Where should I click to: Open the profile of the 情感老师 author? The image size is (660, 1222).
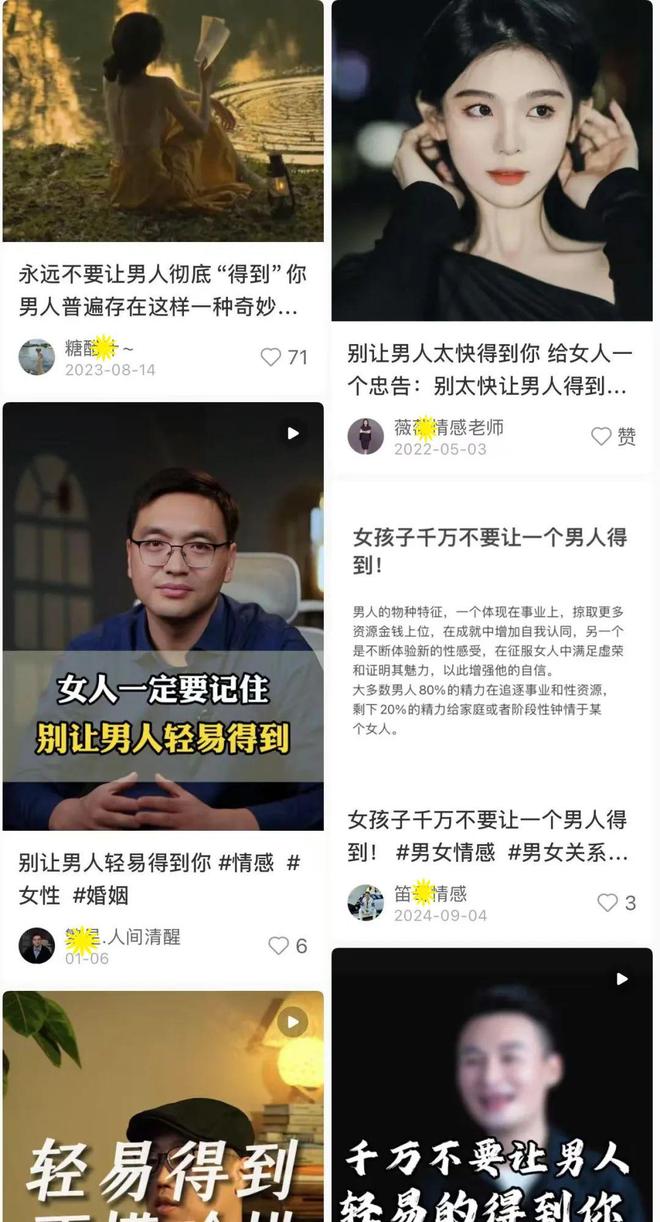click(366, 436)
